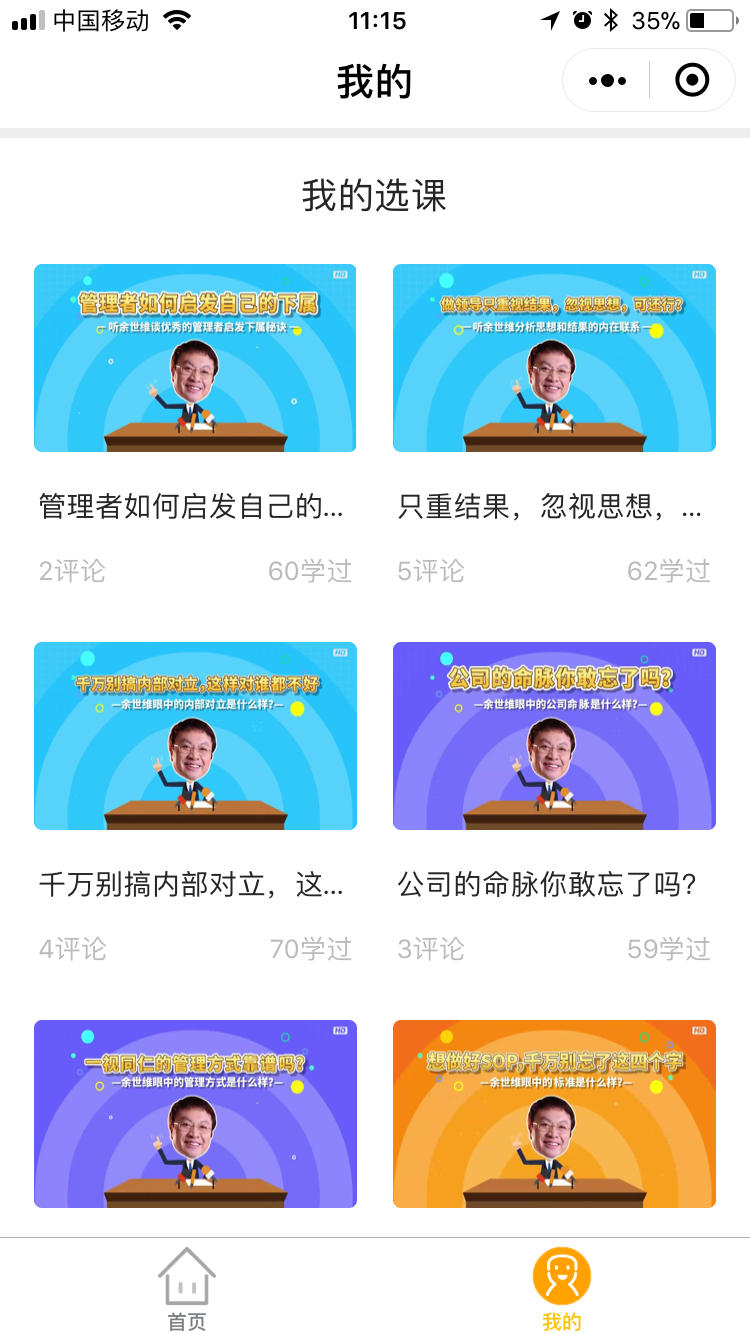750x1334 pixels.
Task: Close the mini program with the circle button
Action: tap(692, 81)
